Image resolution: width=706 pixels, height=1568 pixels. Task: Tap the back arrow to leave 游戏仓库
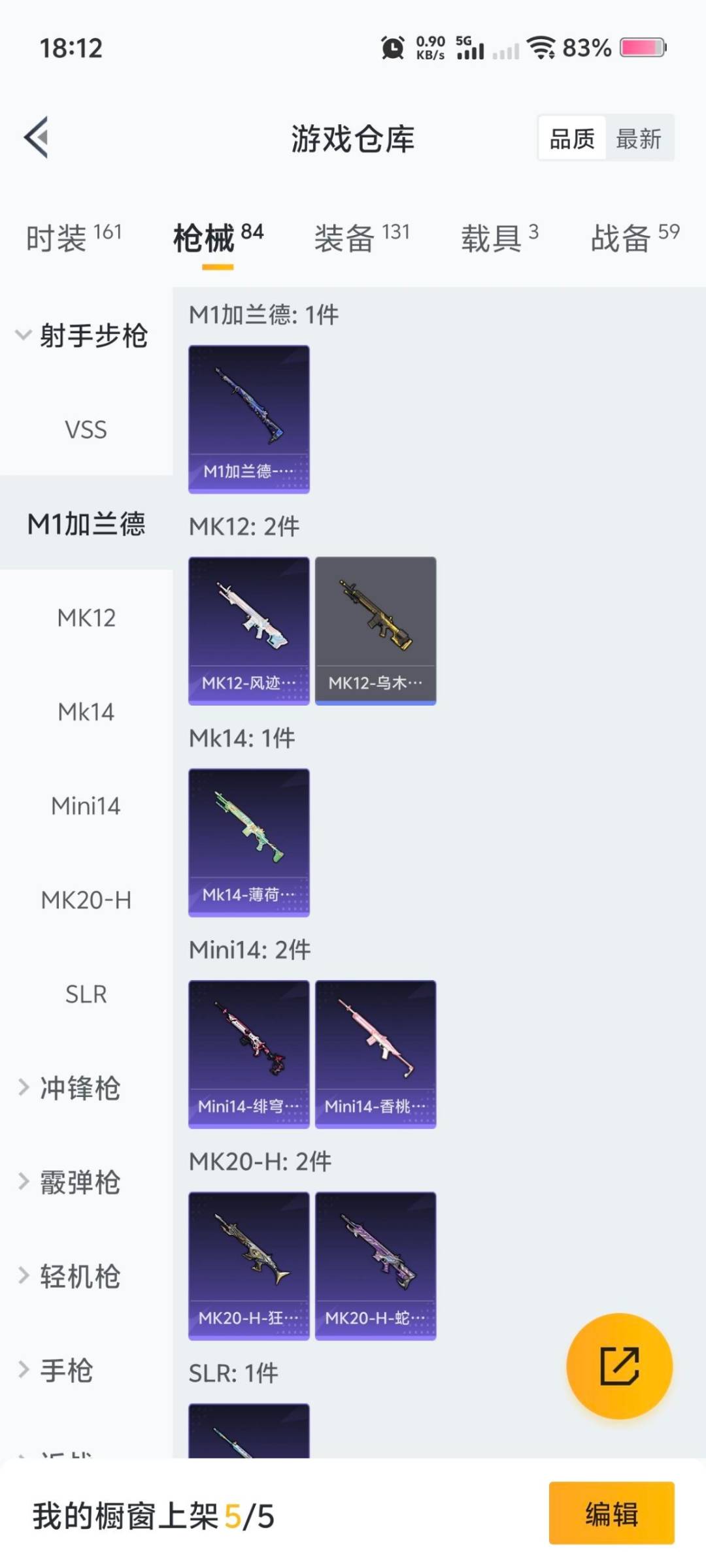pos(37,137)
